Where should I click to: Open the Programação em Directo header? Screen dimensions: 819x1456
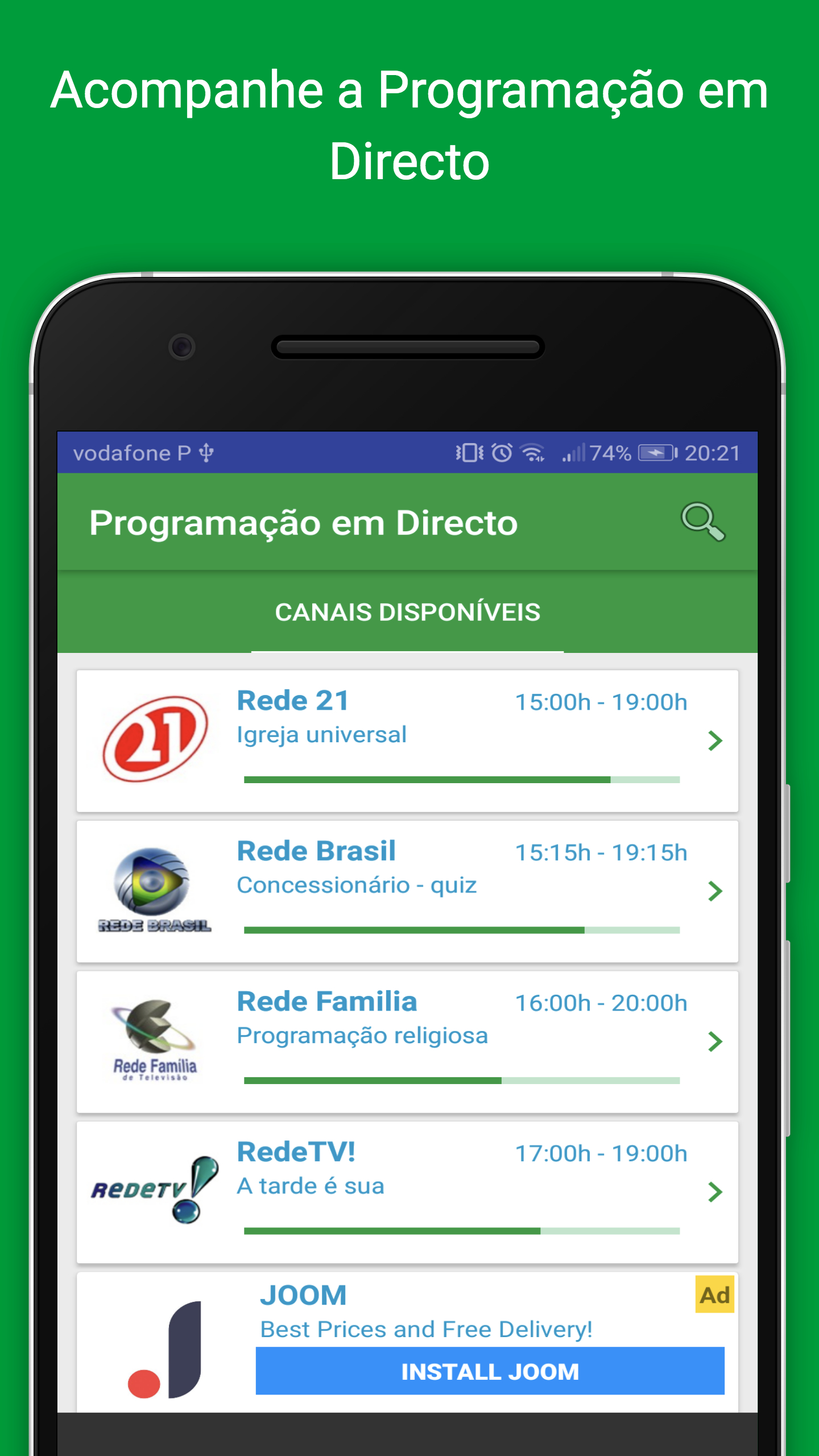[x=304, y=522]
